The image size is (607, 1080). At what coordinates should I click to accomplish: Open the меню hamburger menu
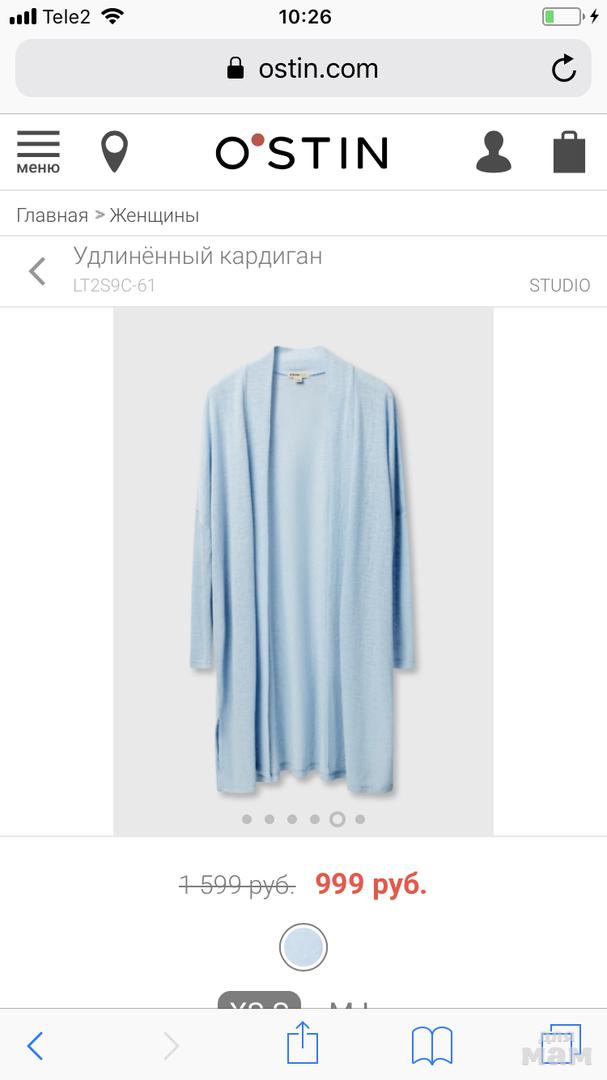pos(38,152)
